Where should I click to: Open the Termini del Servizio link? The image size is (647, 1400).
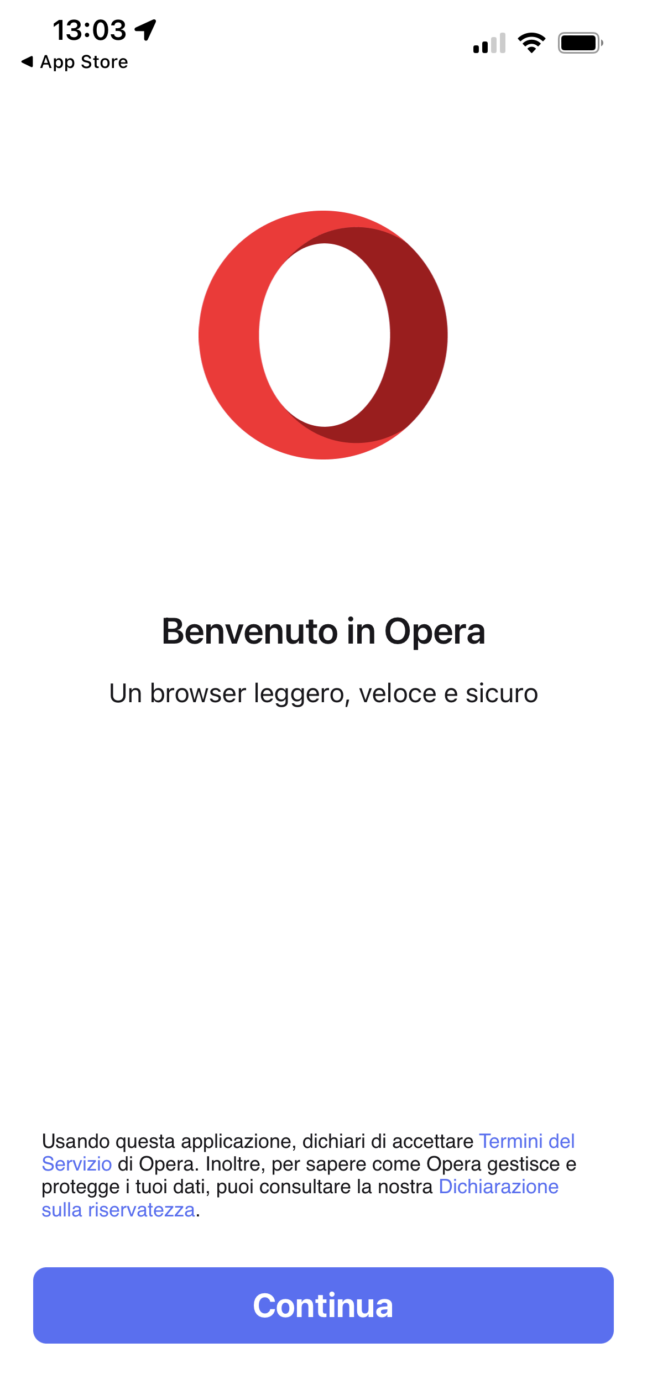(x=526, y=1141)
